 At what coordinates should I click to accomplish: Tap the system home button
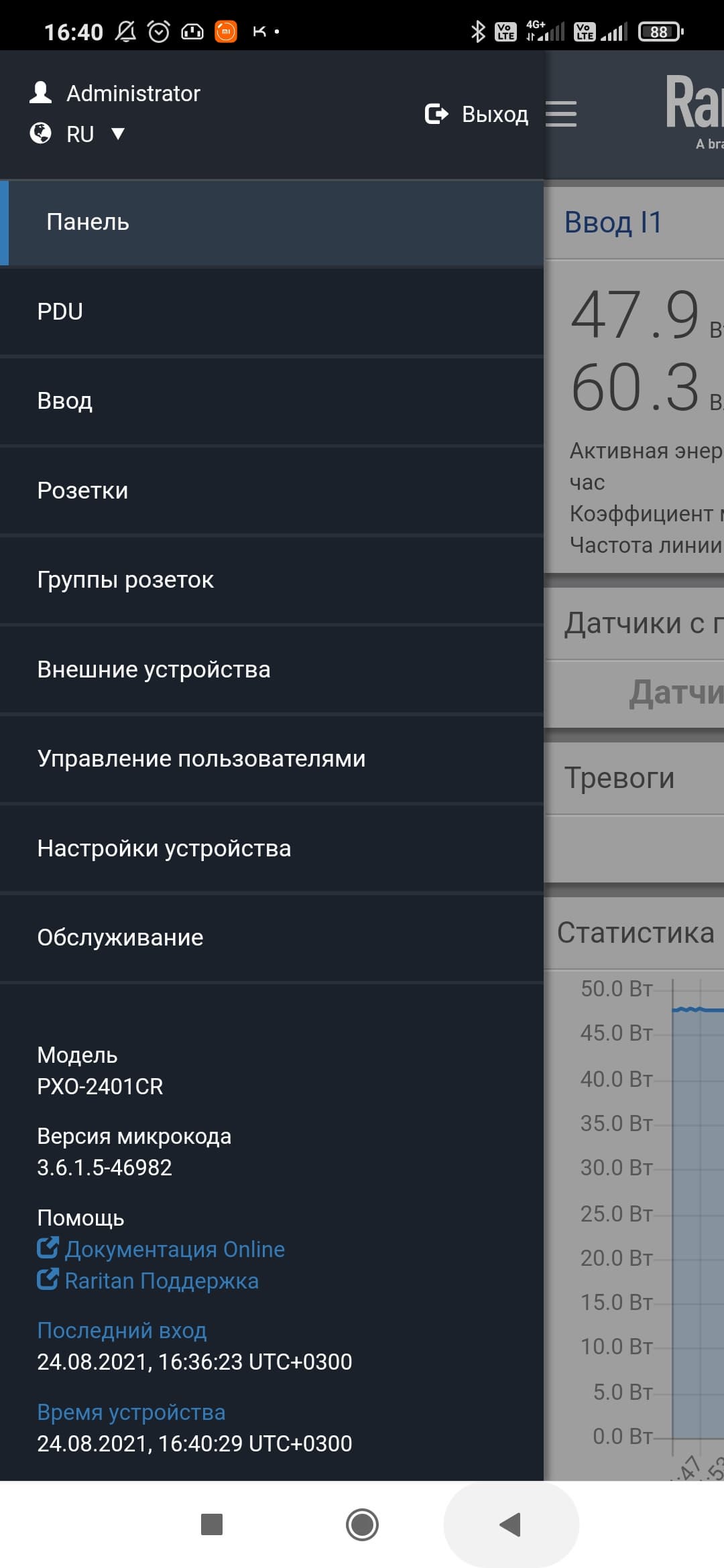pos(362,1524)
